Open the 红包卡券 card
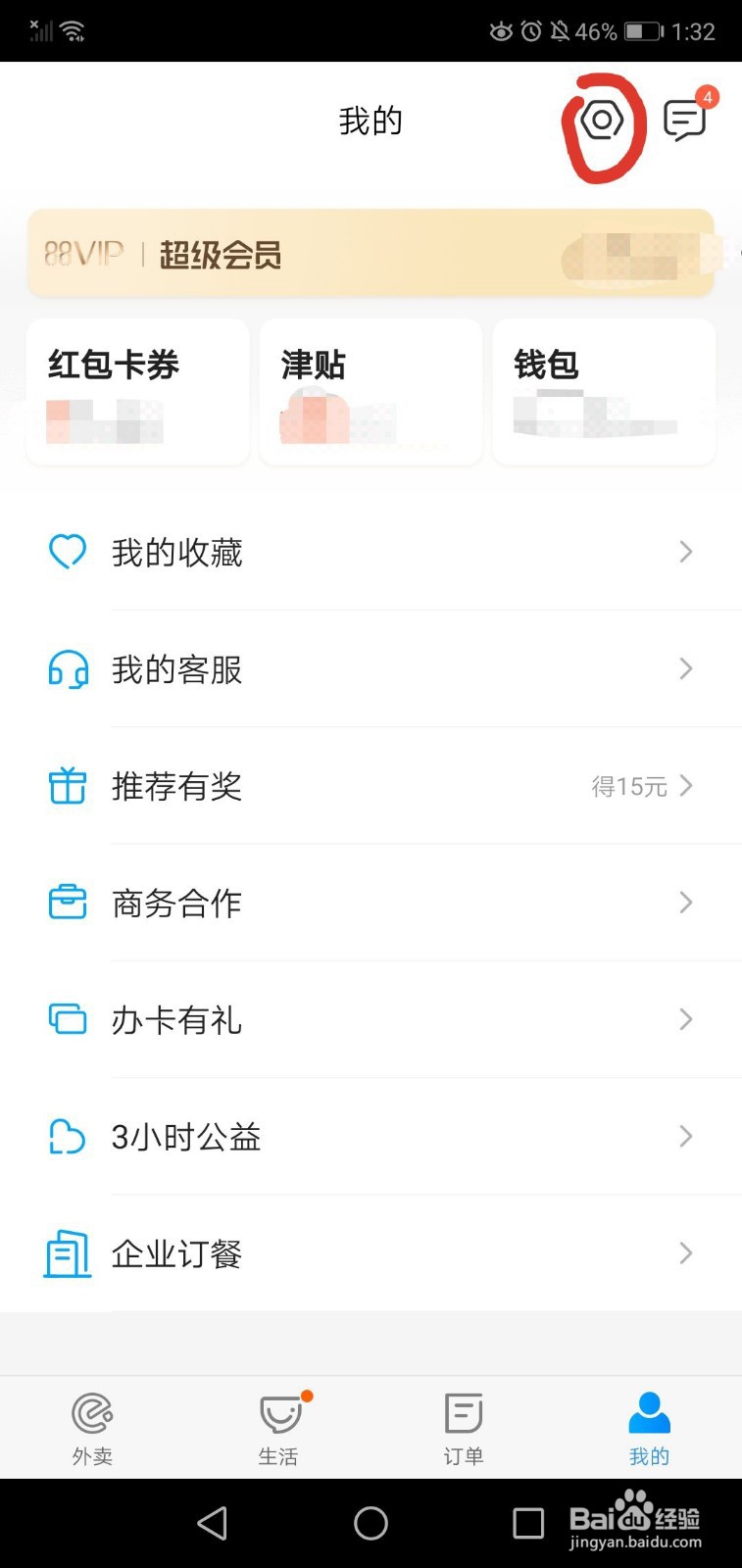This screenshot has height=1568, width=742. (x=137, y=391)
